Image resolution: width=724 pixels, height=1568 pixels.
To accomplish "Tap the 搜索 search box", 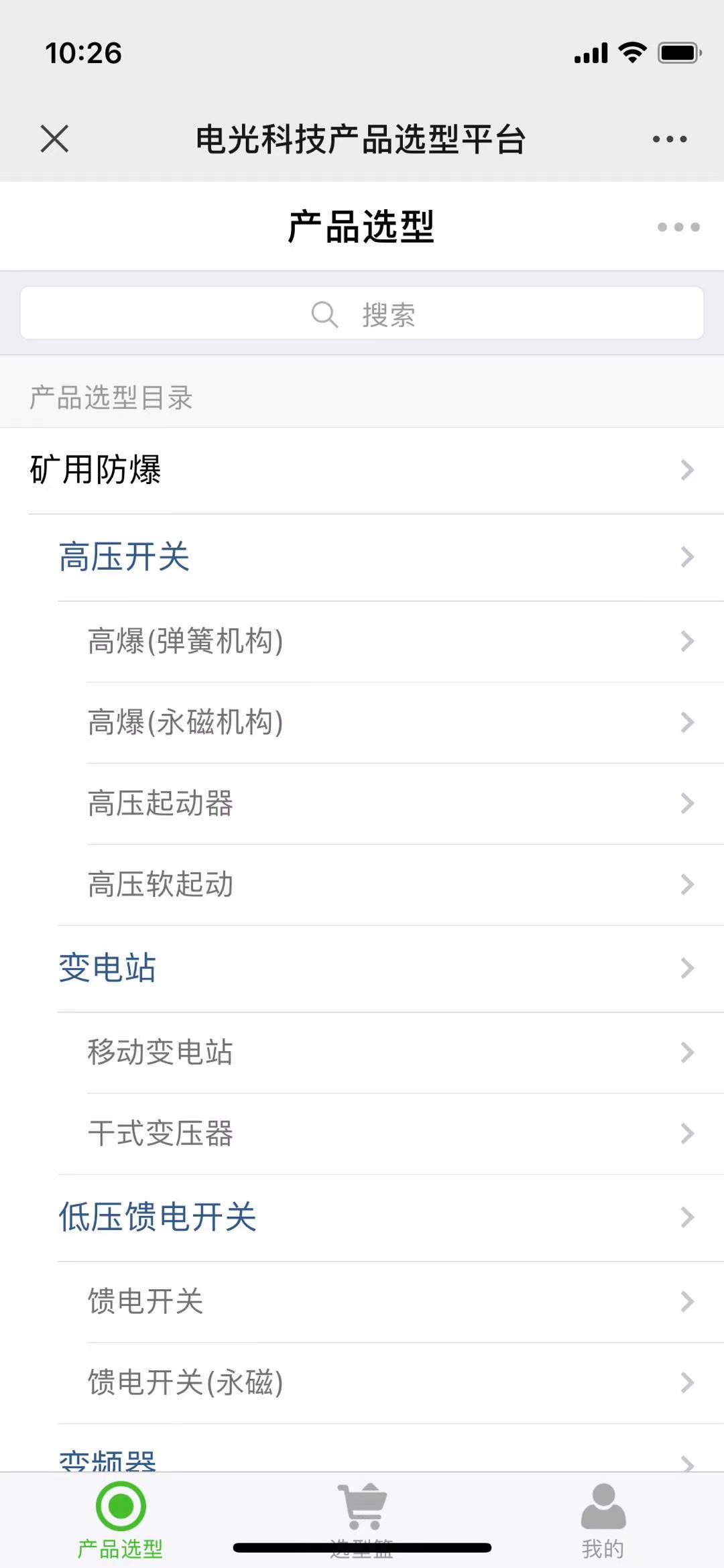I will (362, 313).
